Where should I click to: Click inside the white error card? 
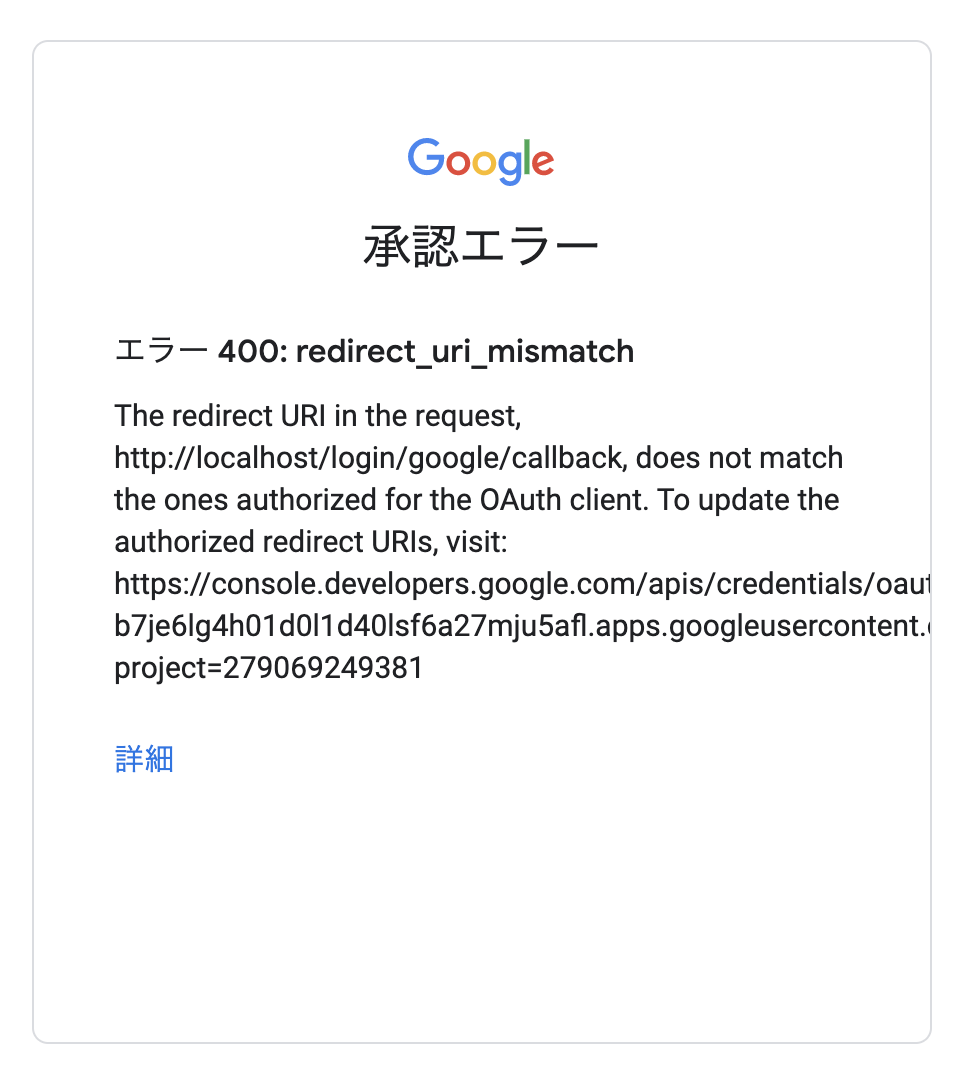[480, 880]
